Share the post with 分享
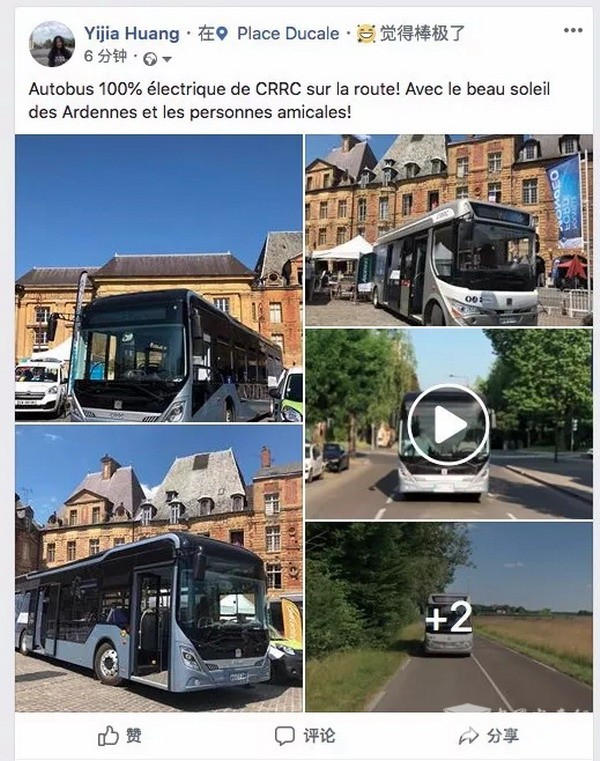Viewport: 600px width, 761px height. pyautogui.click(x=489, y=736)
